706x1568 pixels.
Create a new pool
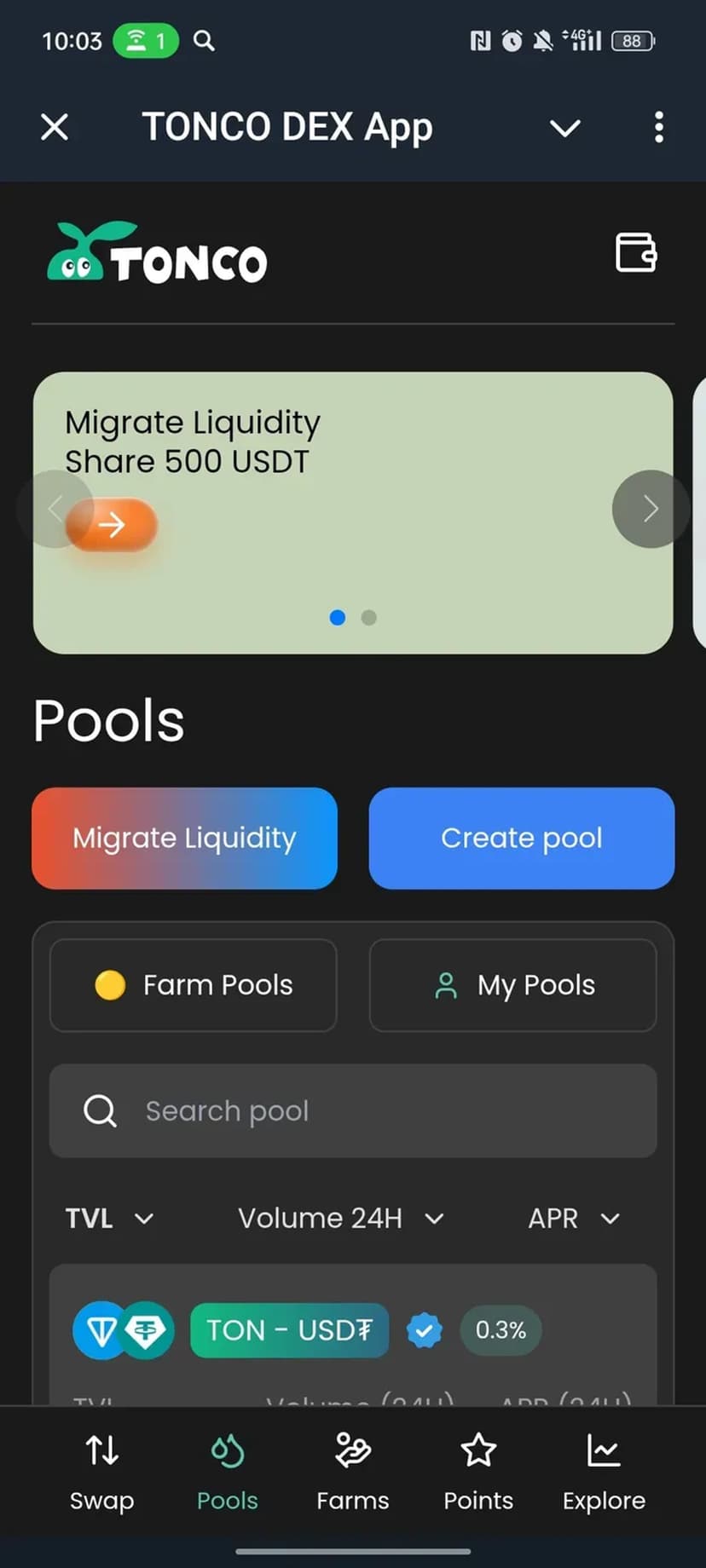tap(521, 839)
